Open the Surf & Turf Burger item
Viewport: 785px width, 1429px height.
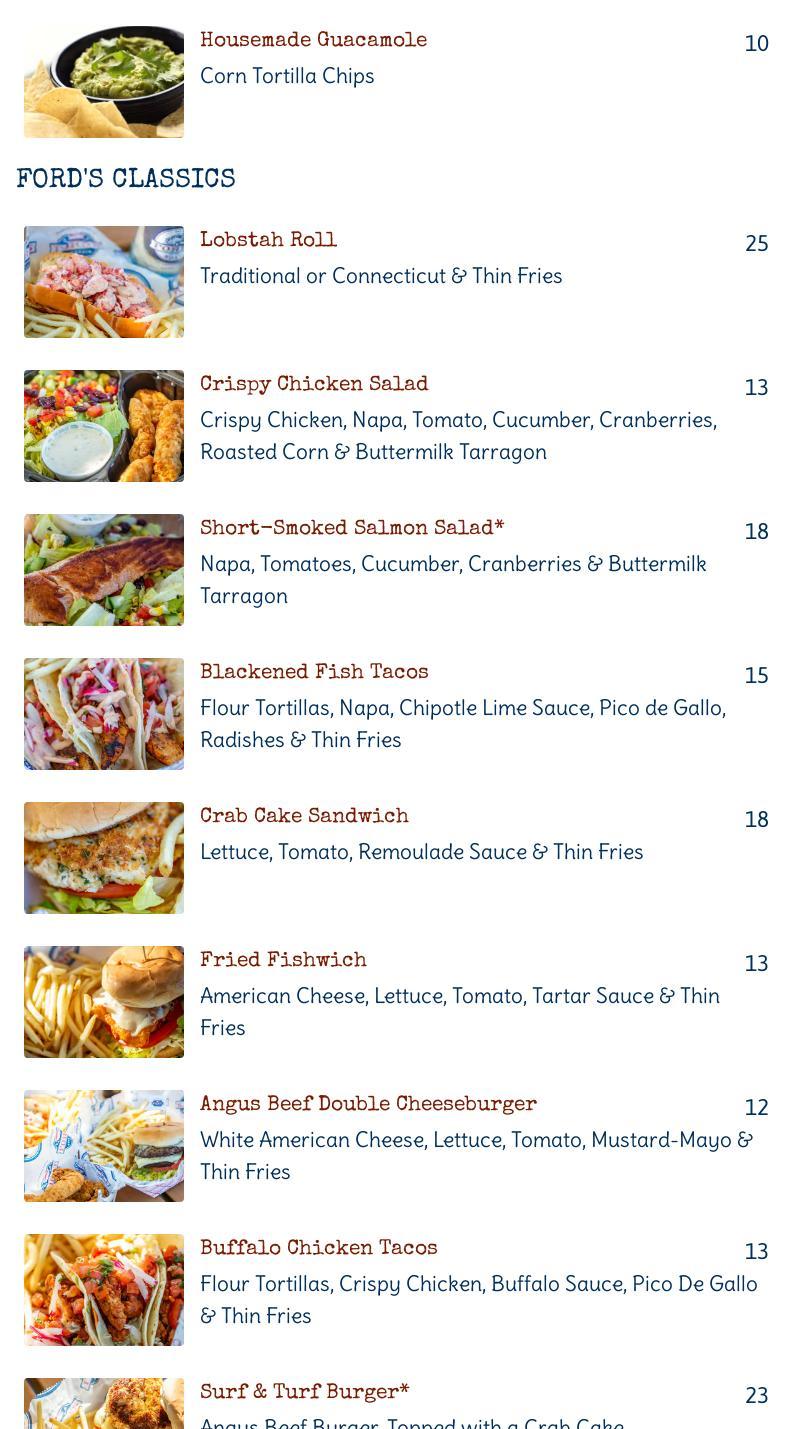click(304, 1393)
